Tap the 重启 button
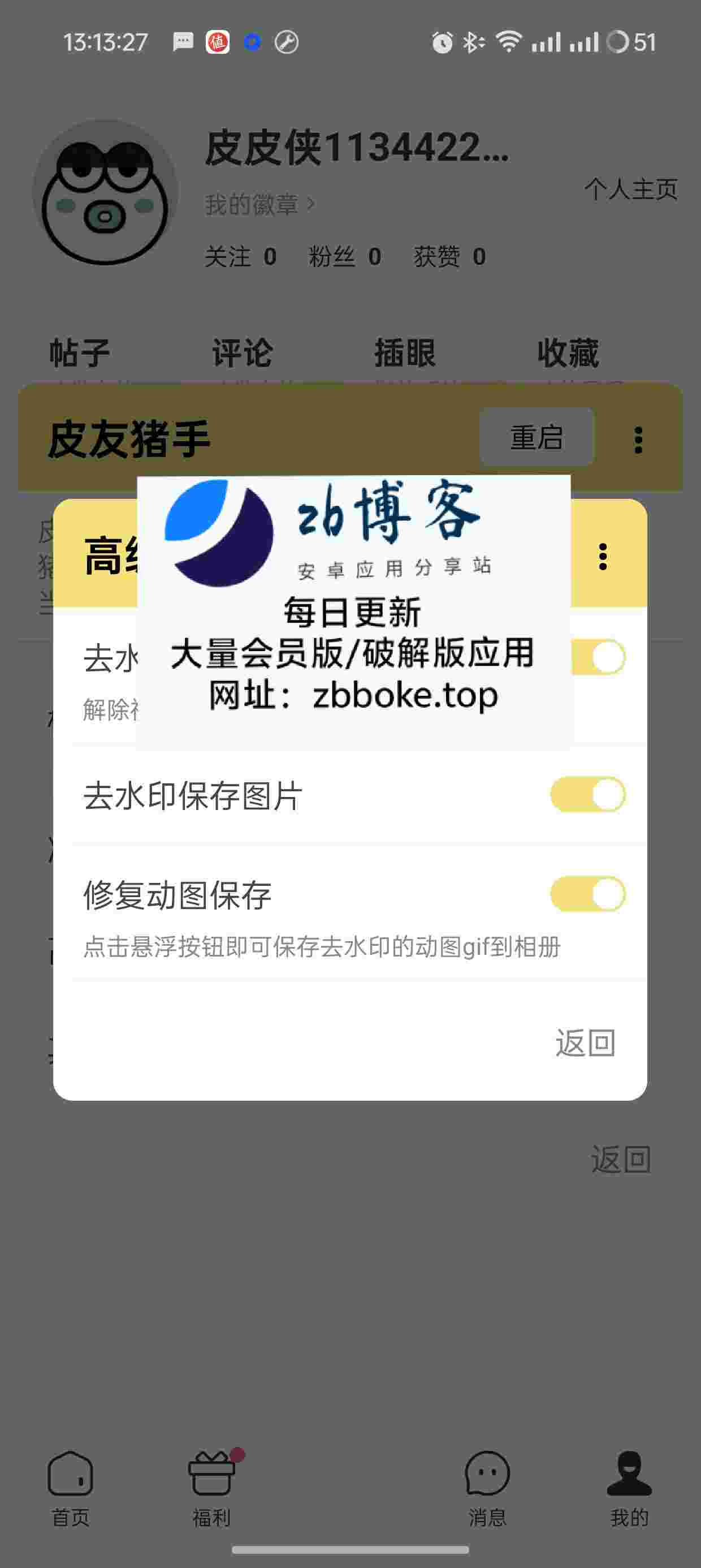Screen dimensions: 701x1568 tap(536, 437)
